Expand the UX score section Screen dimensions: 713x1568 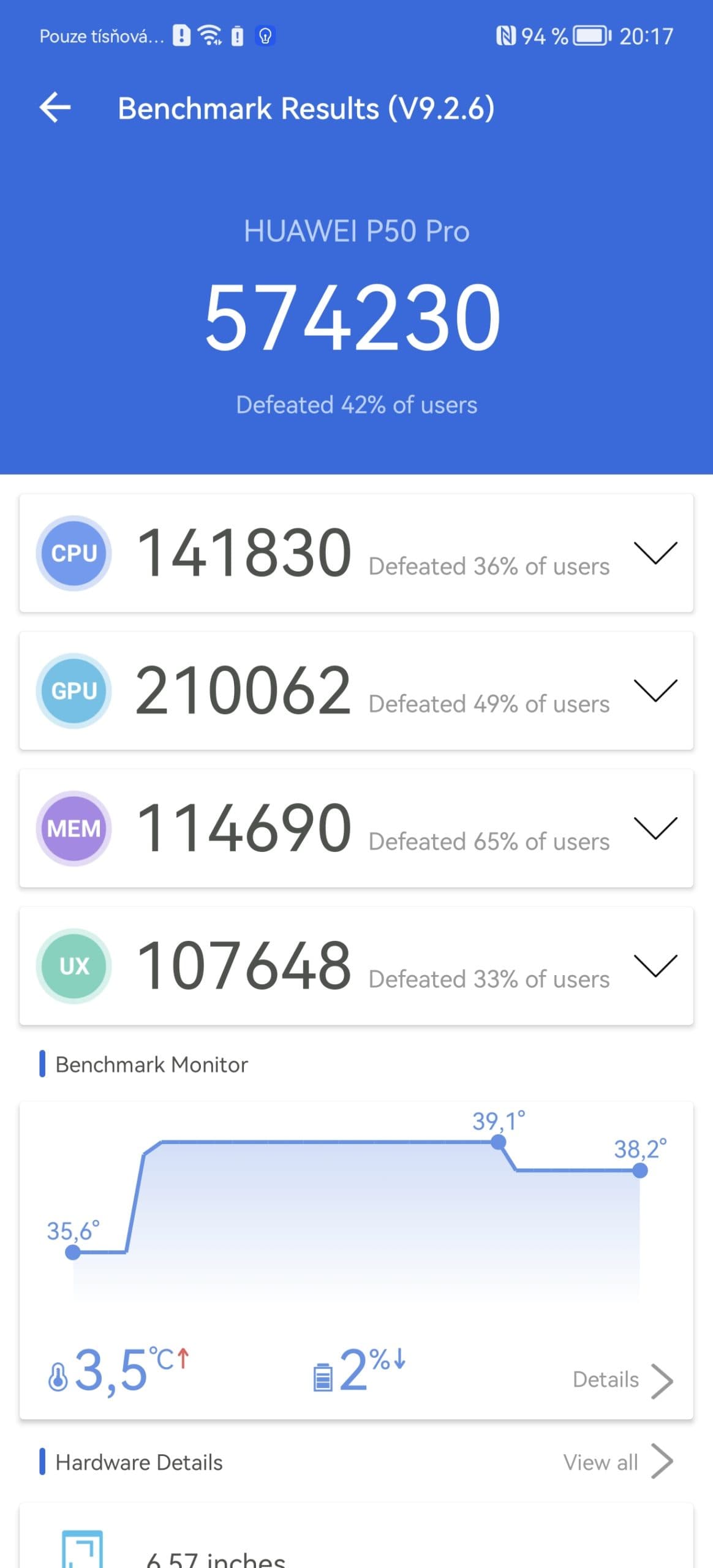(655, 966)
